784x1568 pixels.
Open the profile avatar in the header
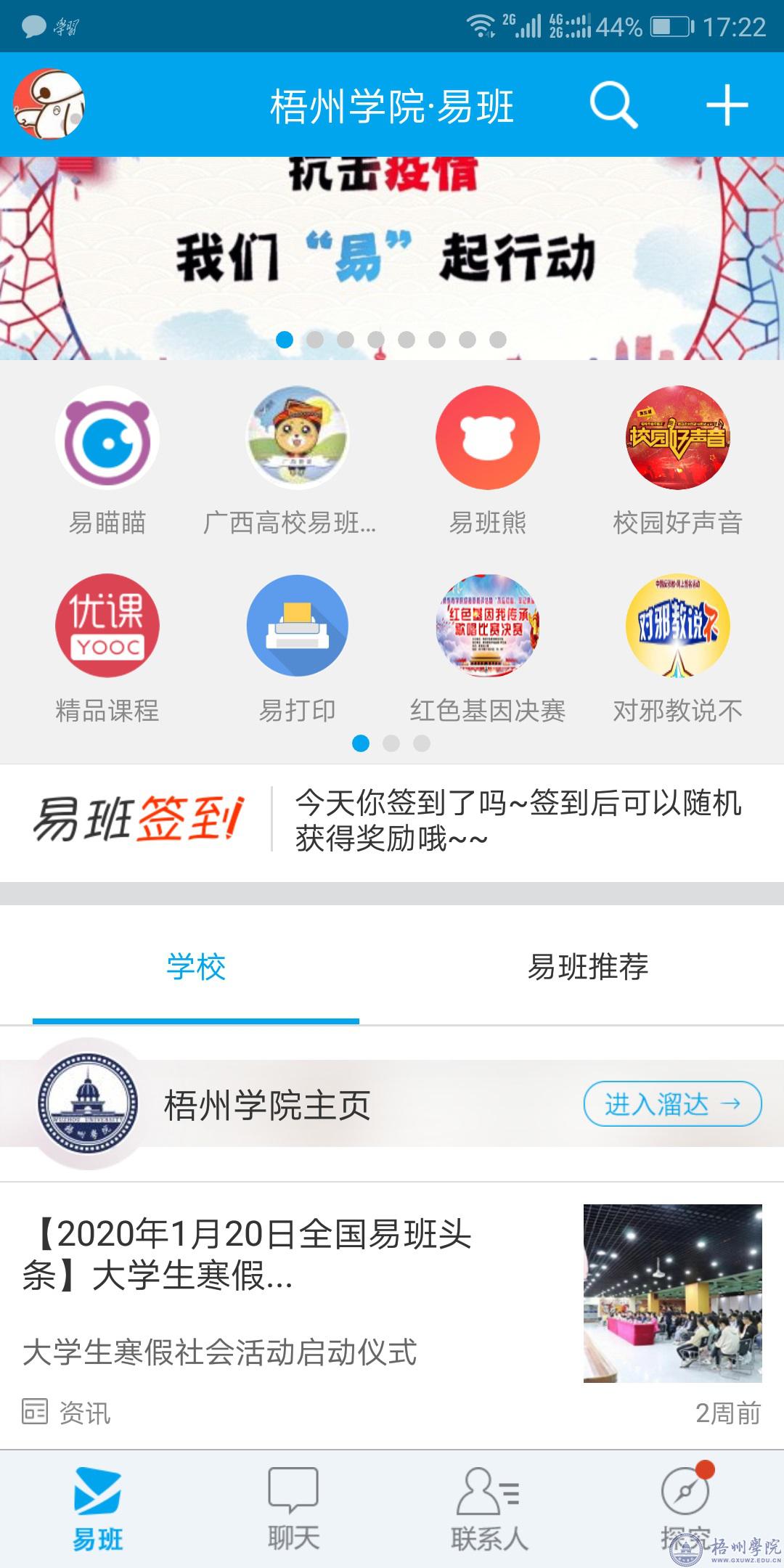click(x=49, y=105)
